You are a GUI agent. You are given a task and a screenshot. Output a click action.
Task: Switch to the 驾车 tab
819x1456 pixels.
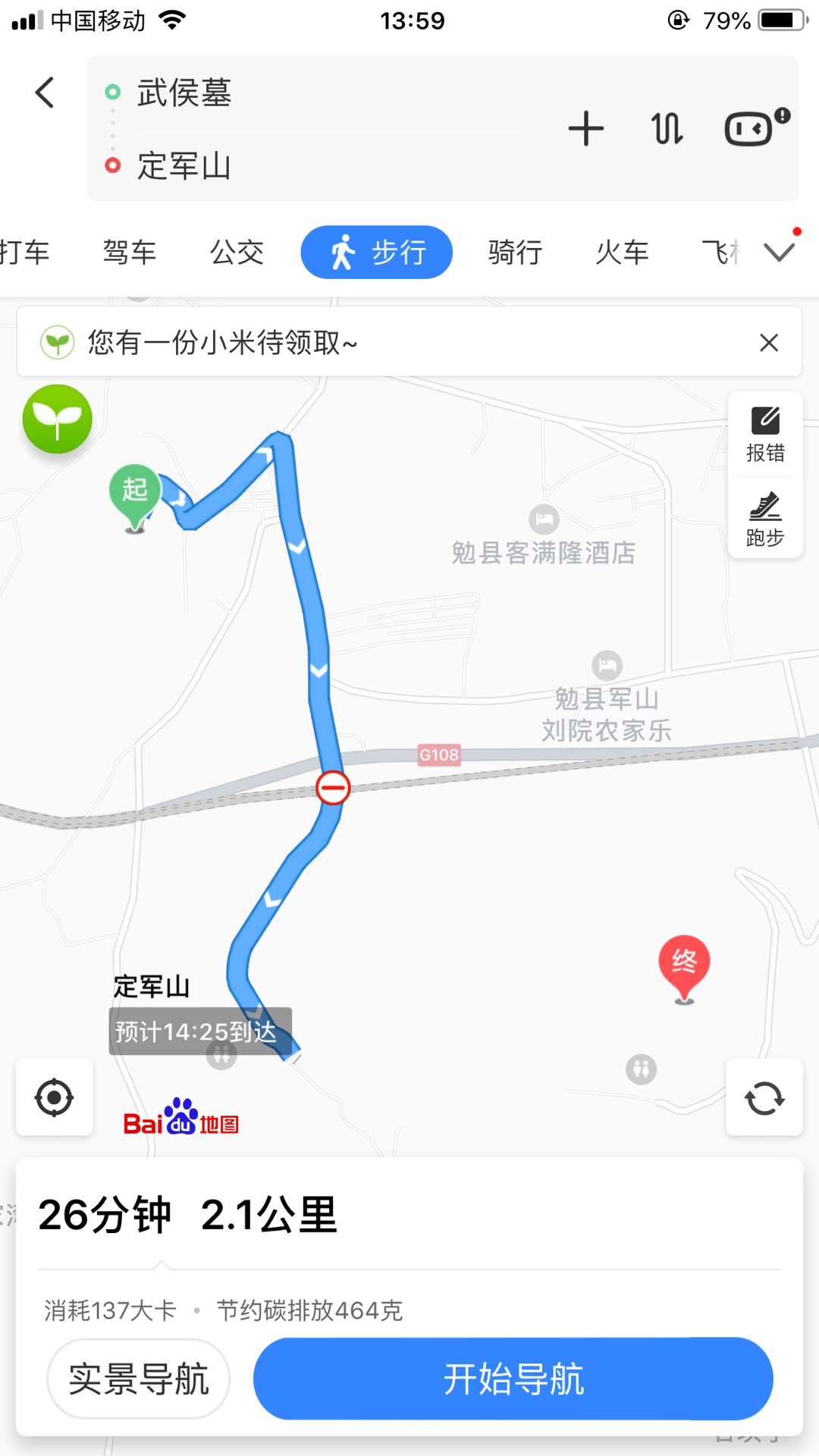[130, 253]
